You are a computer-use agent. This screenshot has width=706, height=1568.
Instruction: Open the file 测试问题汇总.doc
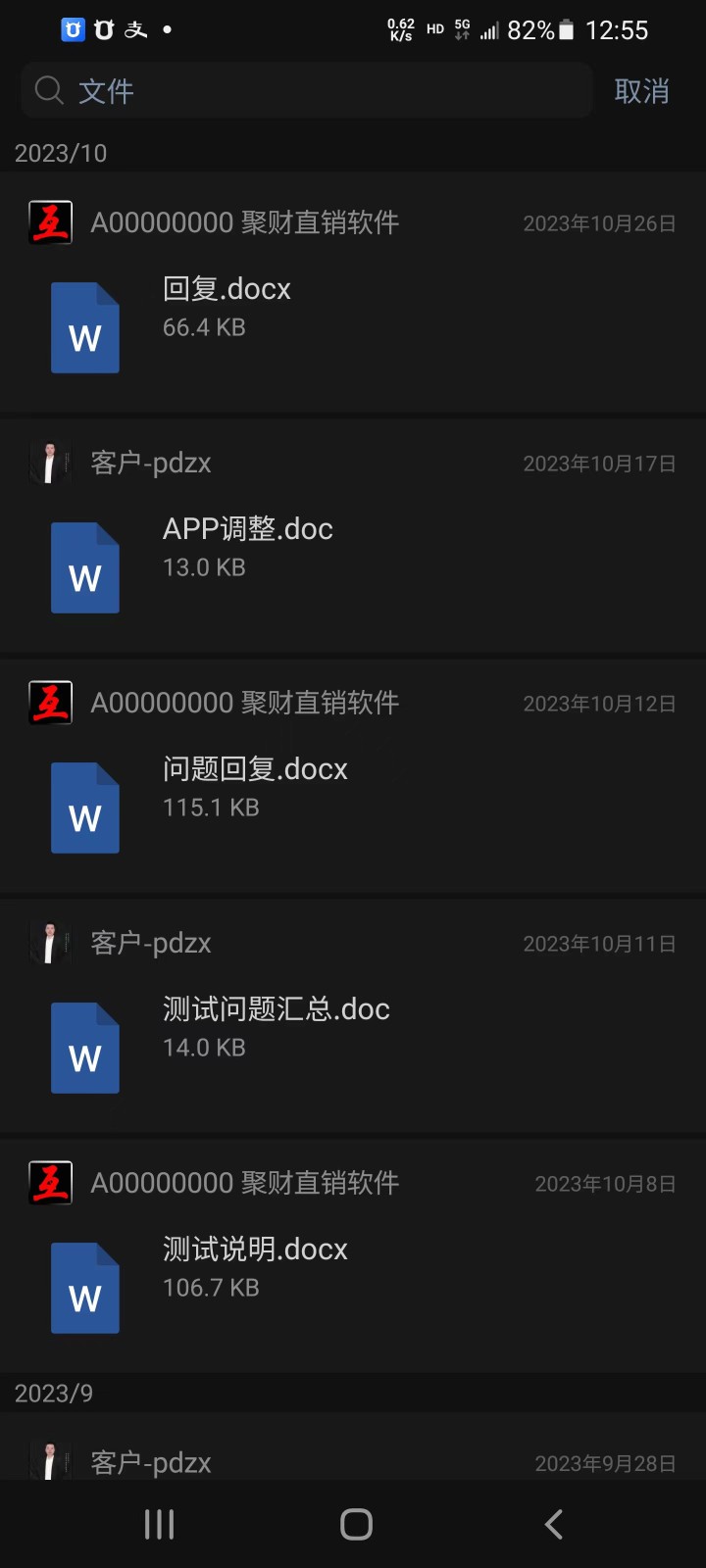tap(276, 1010)
